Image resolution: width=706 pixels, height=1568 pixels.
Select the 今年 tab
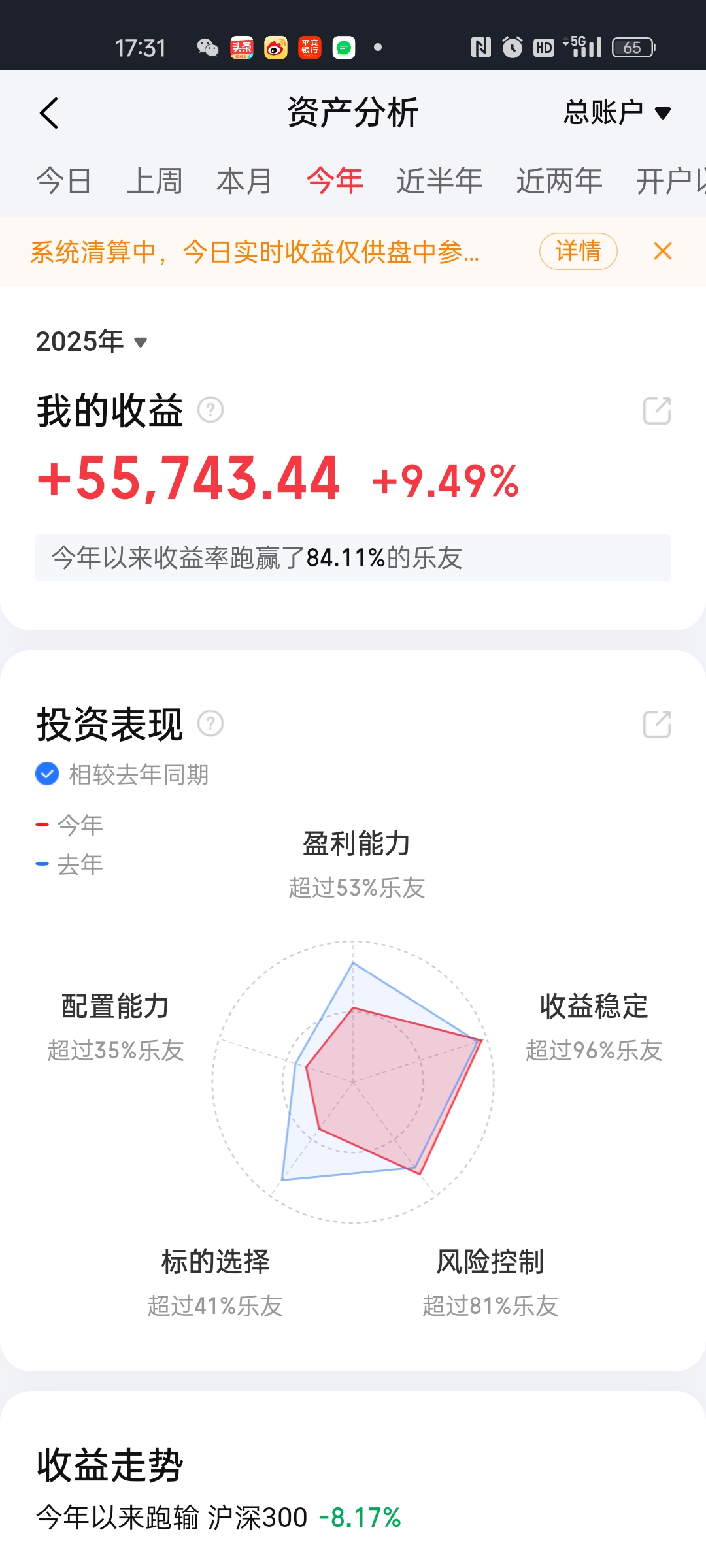tap(334, 180)
